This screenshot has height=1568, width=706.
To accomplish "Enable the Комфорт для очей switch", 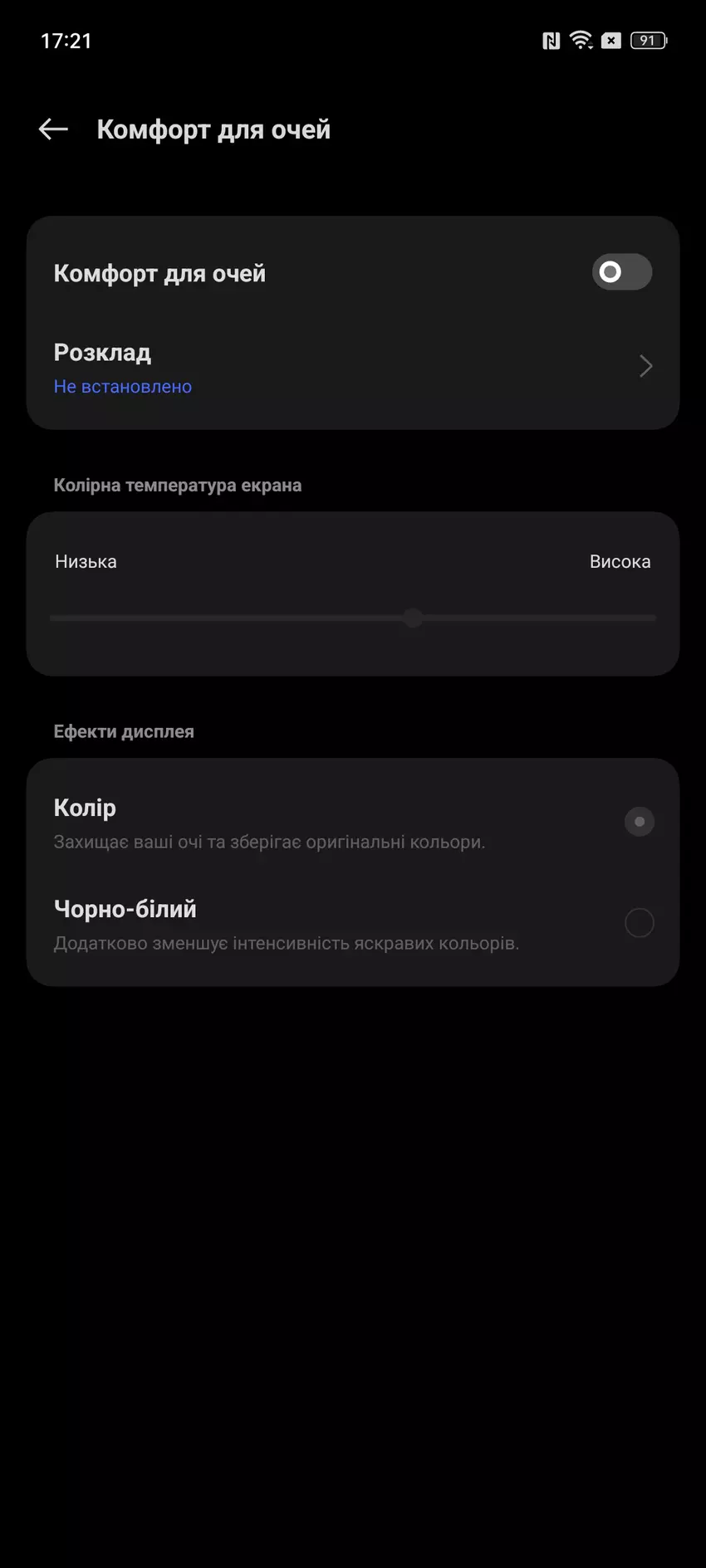I will tap(621, 272).
